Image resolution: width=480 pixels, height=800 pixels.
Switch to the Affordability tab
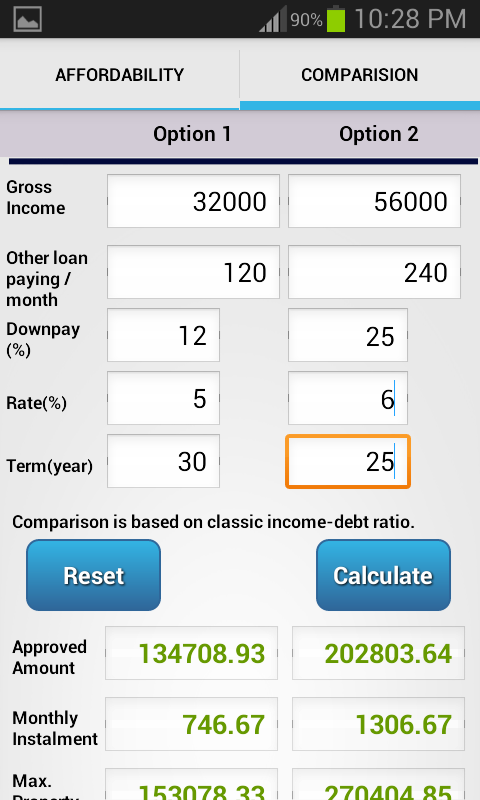click(119, 74)
